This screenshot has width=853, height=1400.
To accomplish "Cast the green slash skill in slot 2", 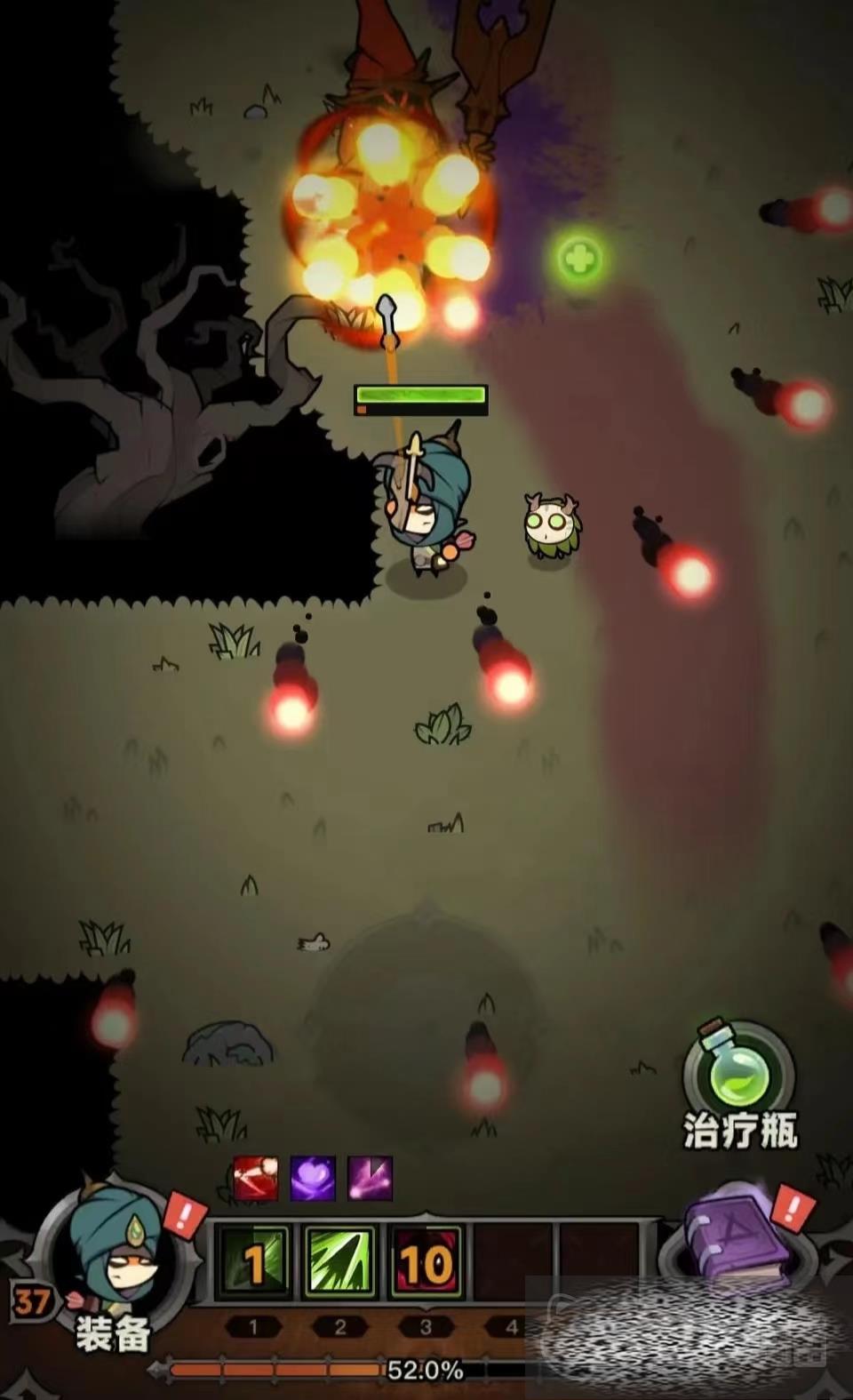I will [340, 1261].
